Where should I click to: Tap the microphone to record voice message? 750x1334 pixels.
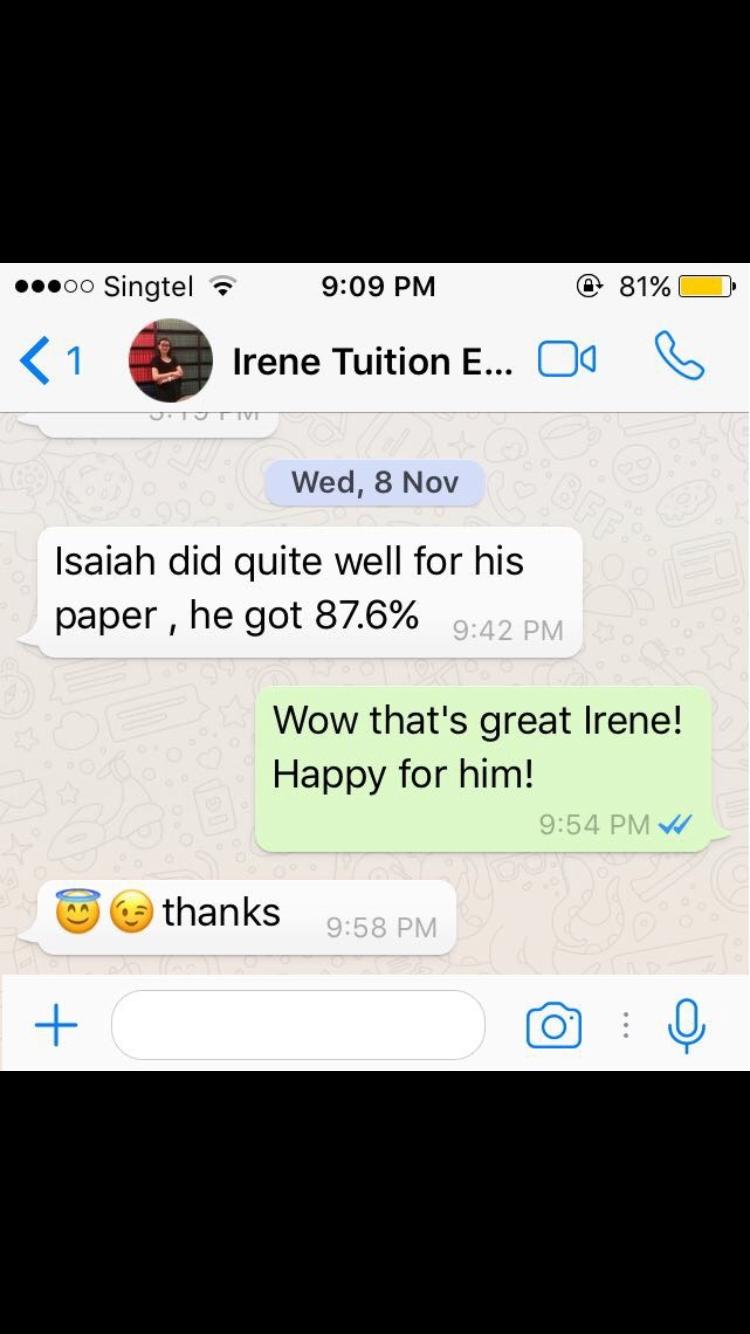tap(686, 1025)
